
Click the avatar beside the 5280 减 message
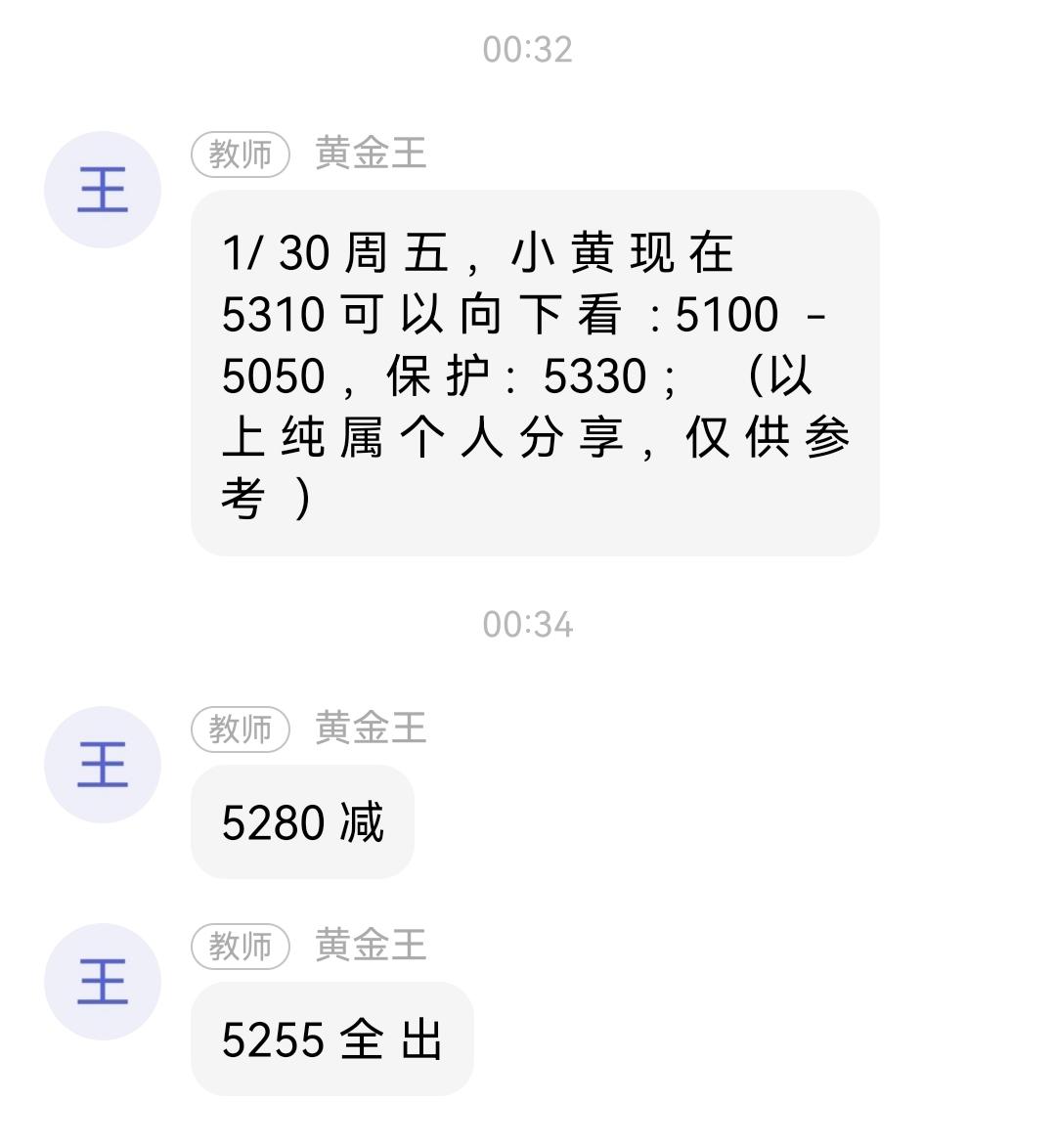(102, 766)
